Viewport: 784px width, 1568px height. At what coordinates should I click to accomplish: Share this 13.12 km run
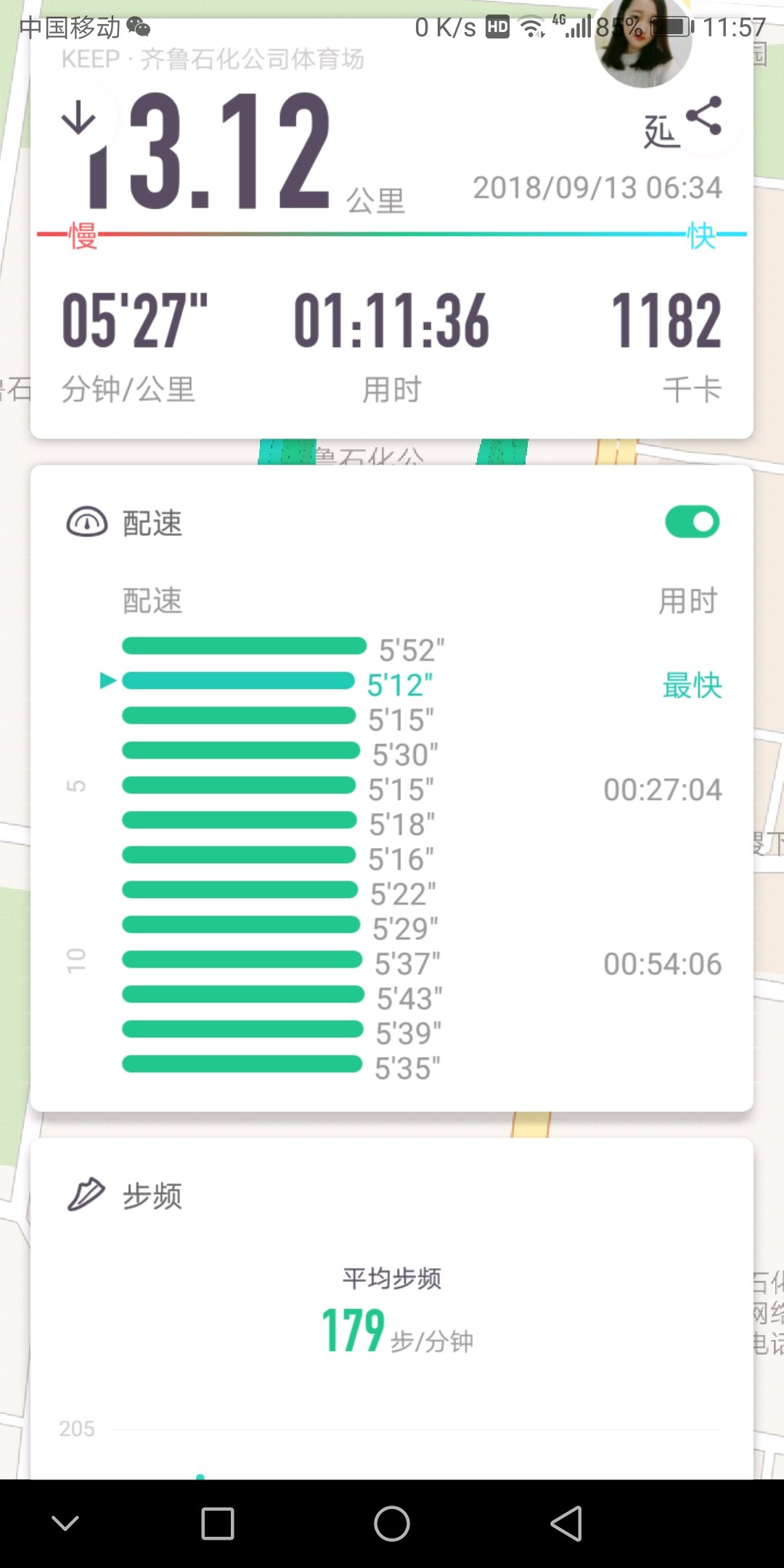(x=704, y=116)
